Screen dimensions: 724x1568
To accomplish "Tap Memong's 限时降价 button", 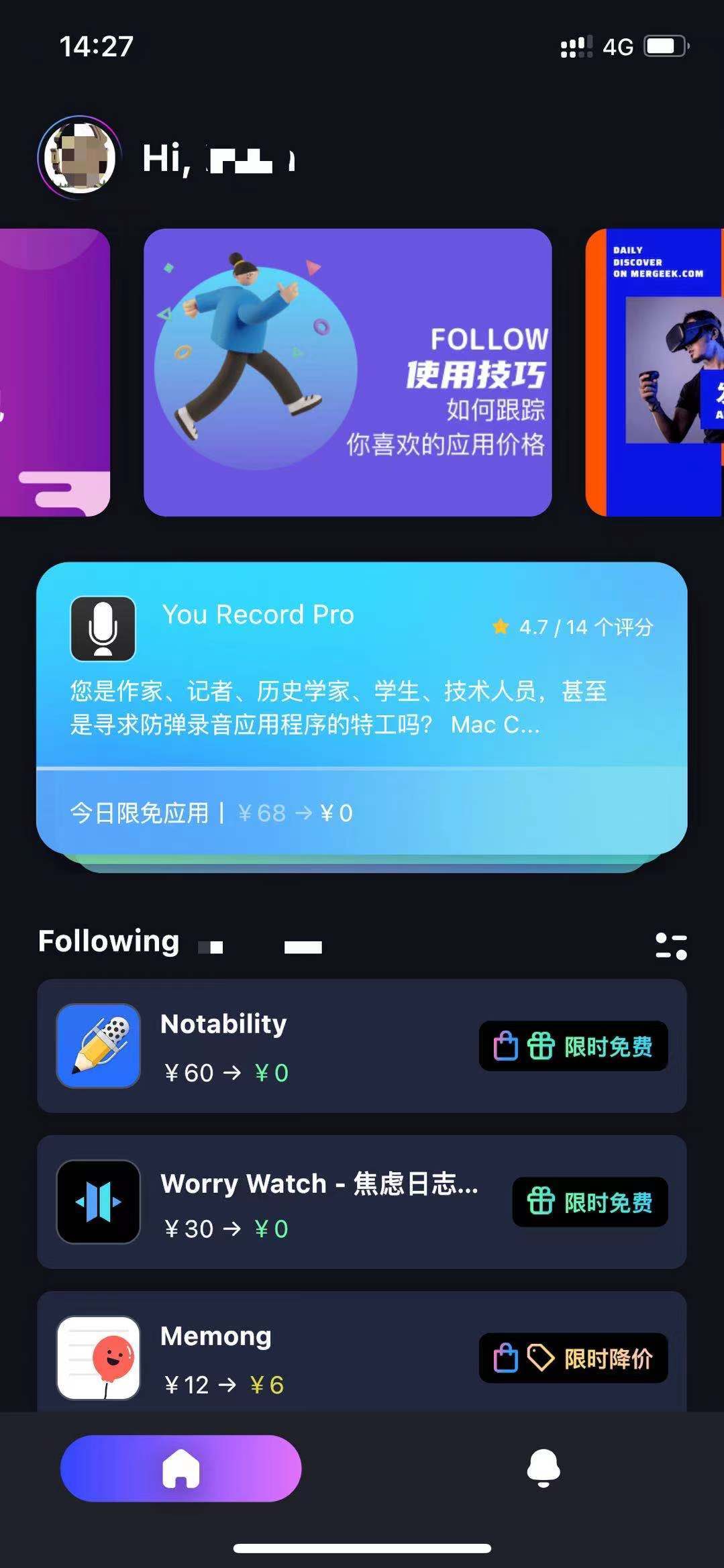I will tap(573, 1358).
